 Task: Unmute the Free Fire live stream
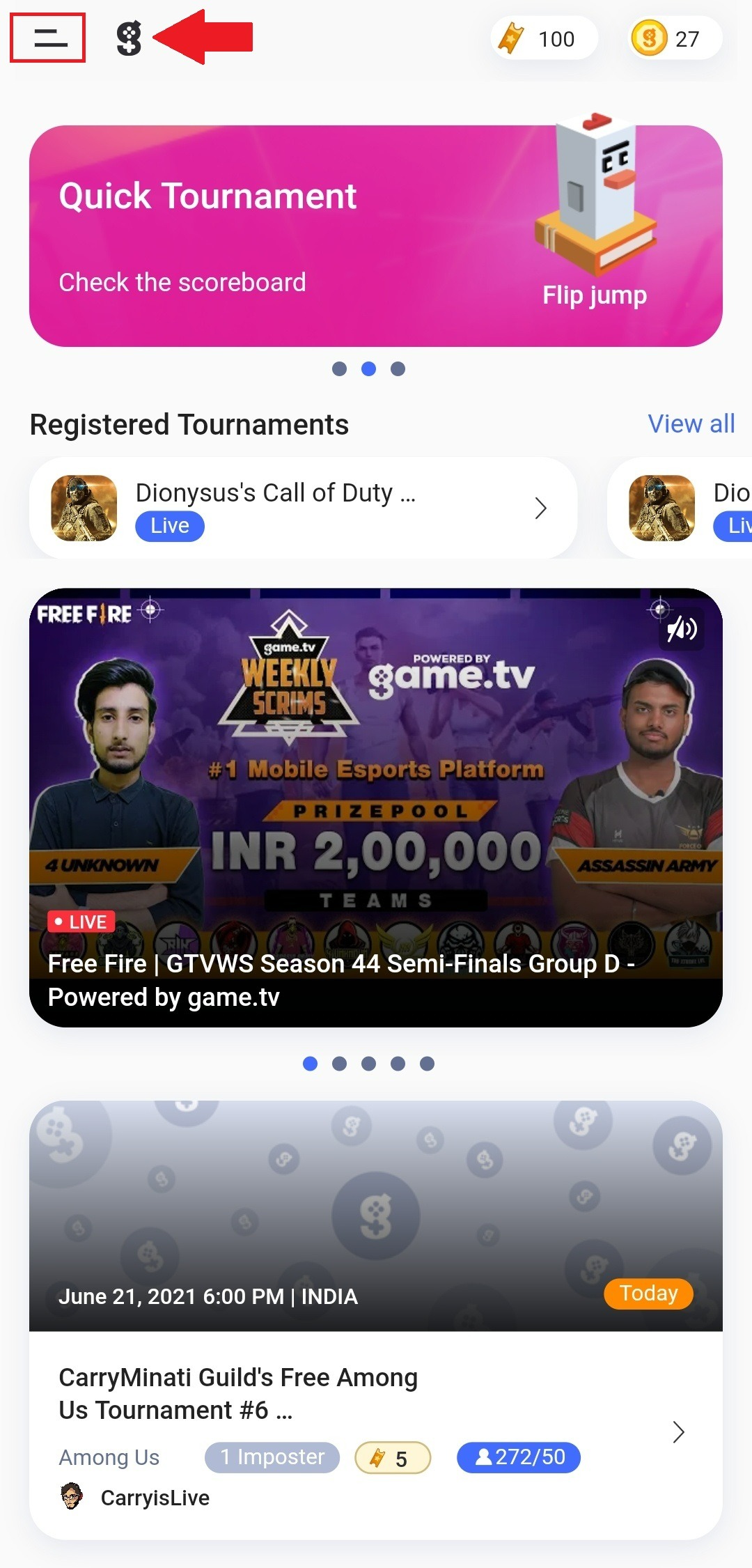coord(681,629)
